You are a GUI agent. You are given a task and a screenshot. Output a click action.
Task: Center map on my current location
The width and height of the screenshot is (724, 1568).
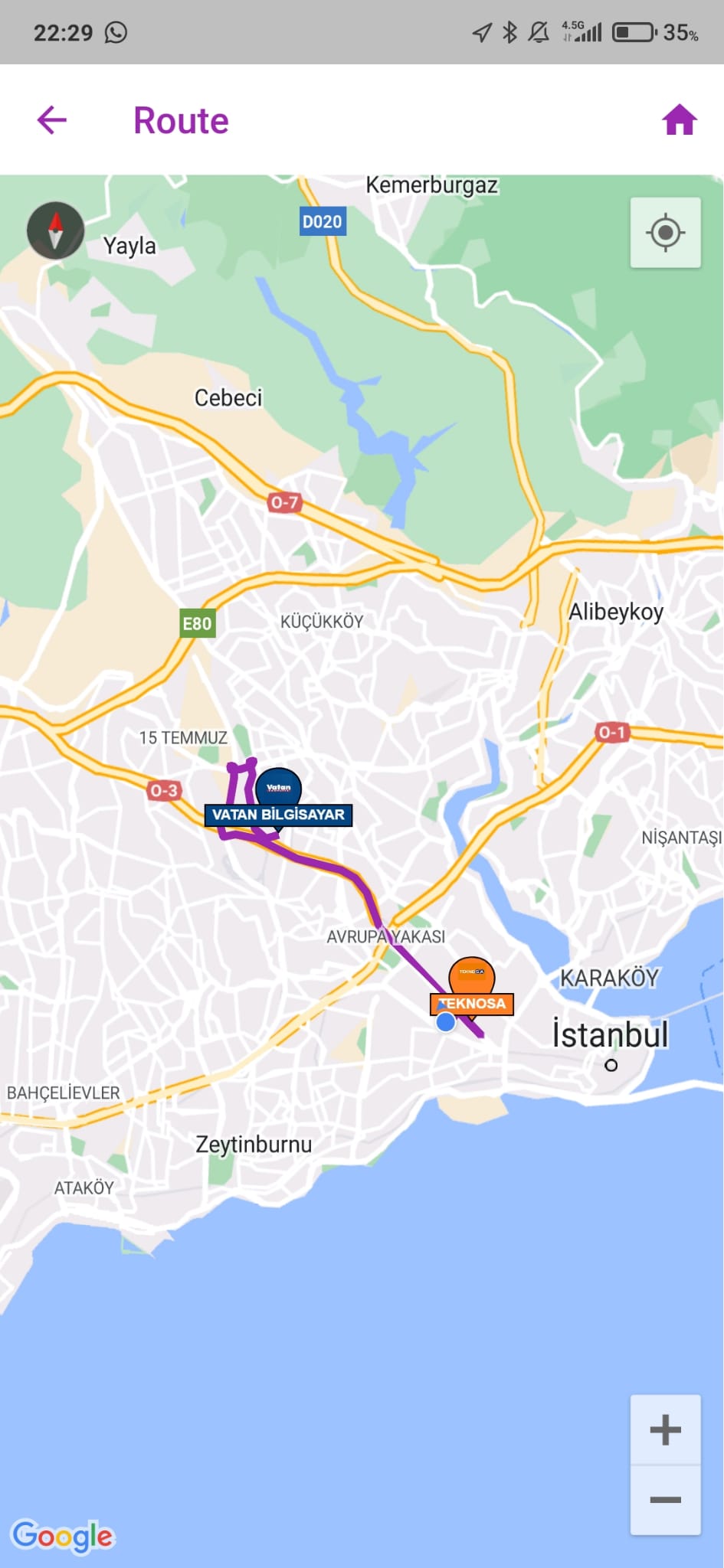pos(665,233)
